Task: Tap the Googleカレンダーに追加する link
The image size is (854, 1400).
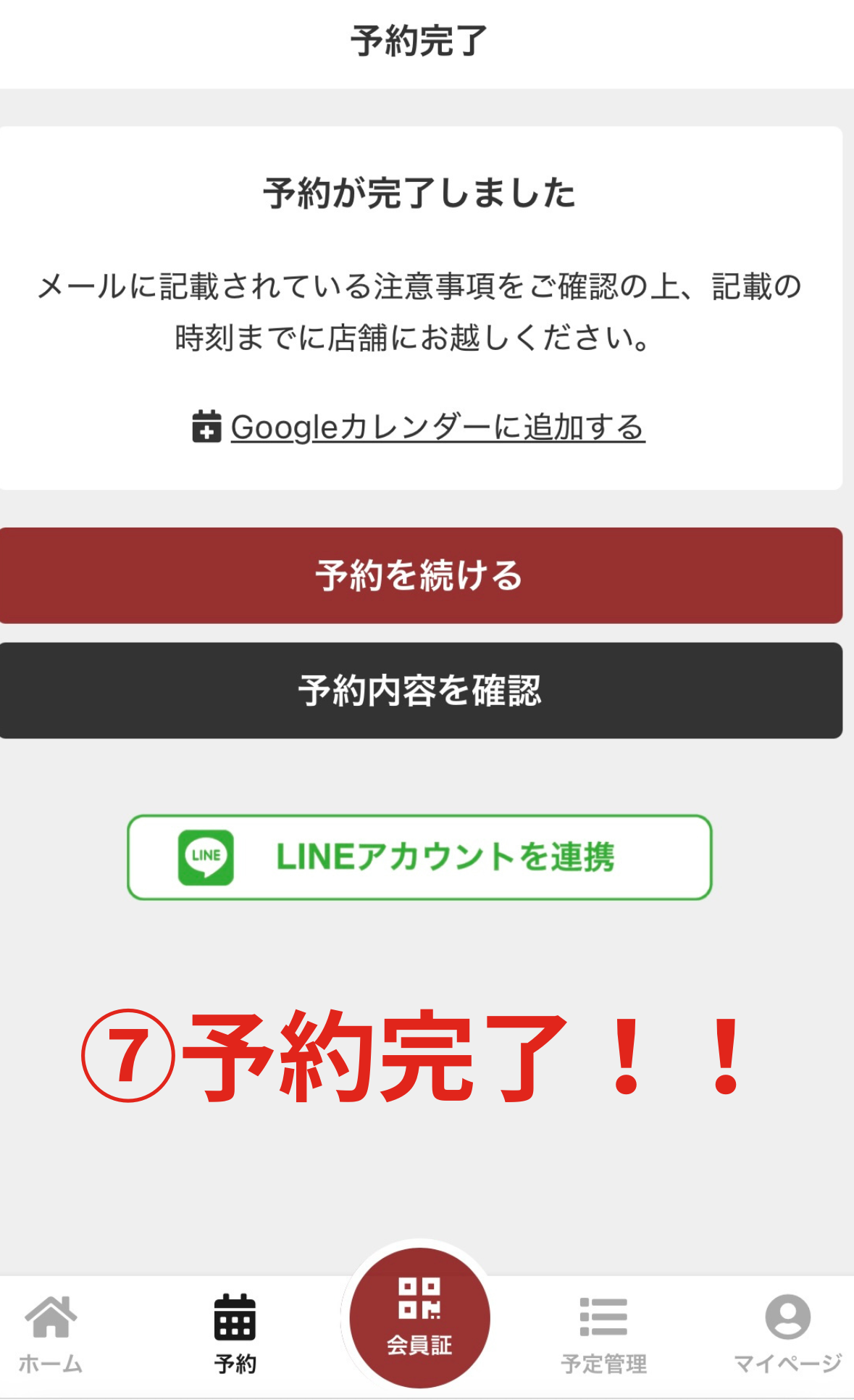Action: (x=419, y=427)
